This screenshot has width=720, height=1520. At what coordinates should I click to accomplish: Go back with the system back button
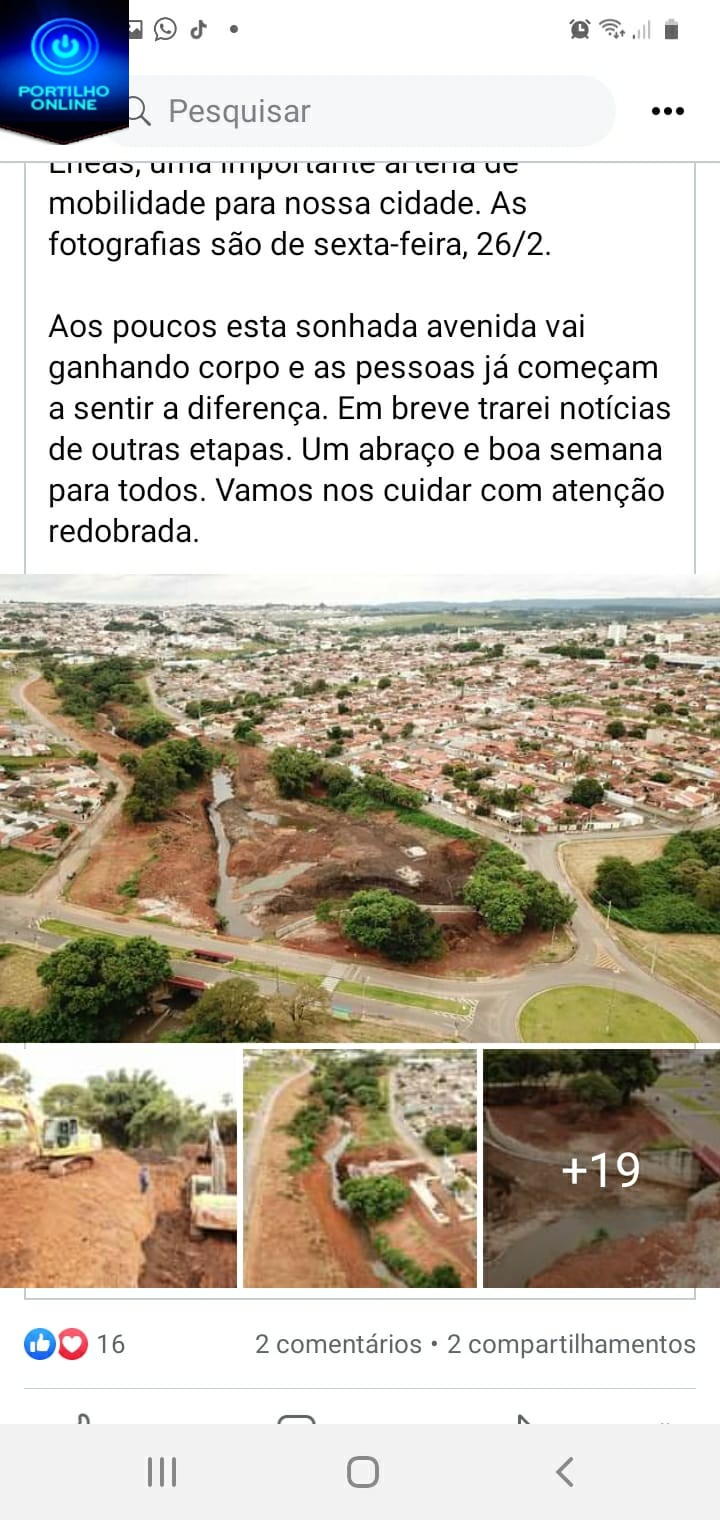coord(564,1472)
